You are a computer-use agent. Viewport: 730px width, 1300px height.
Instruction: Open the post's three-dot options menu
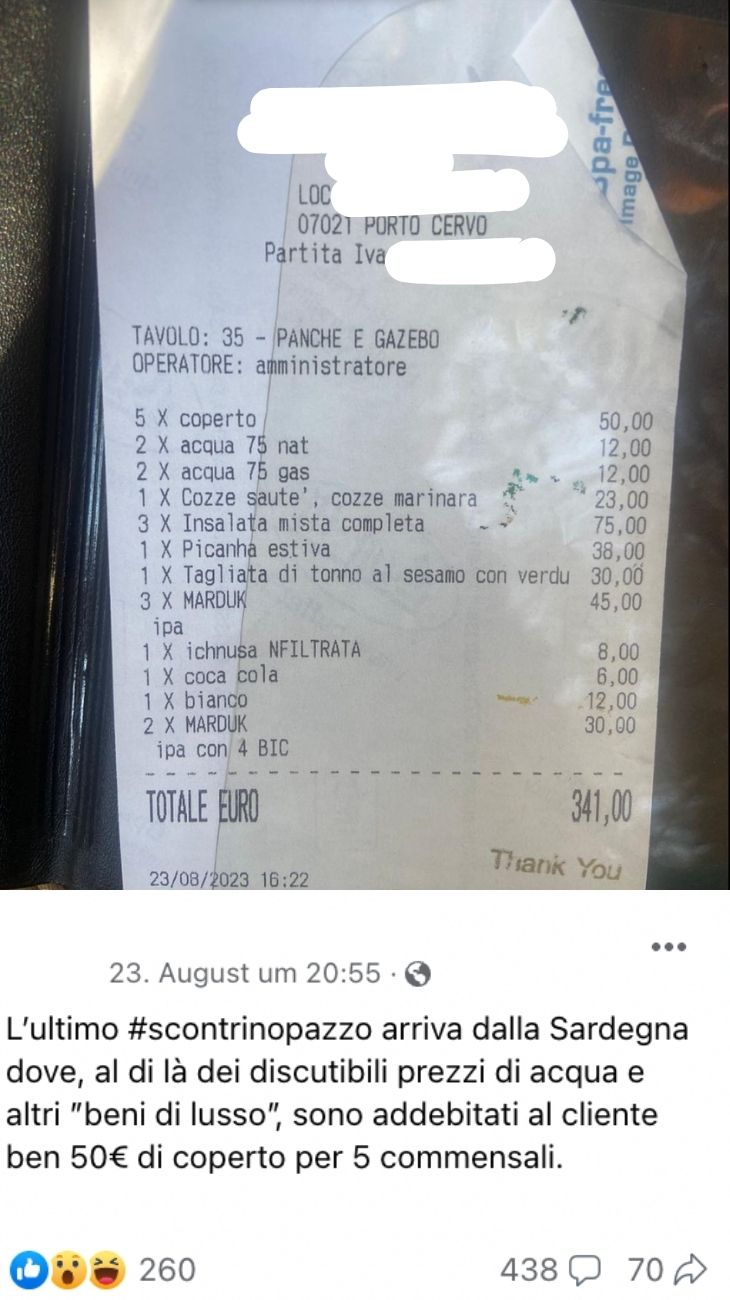pyautogui.click(x=668, y=946)
